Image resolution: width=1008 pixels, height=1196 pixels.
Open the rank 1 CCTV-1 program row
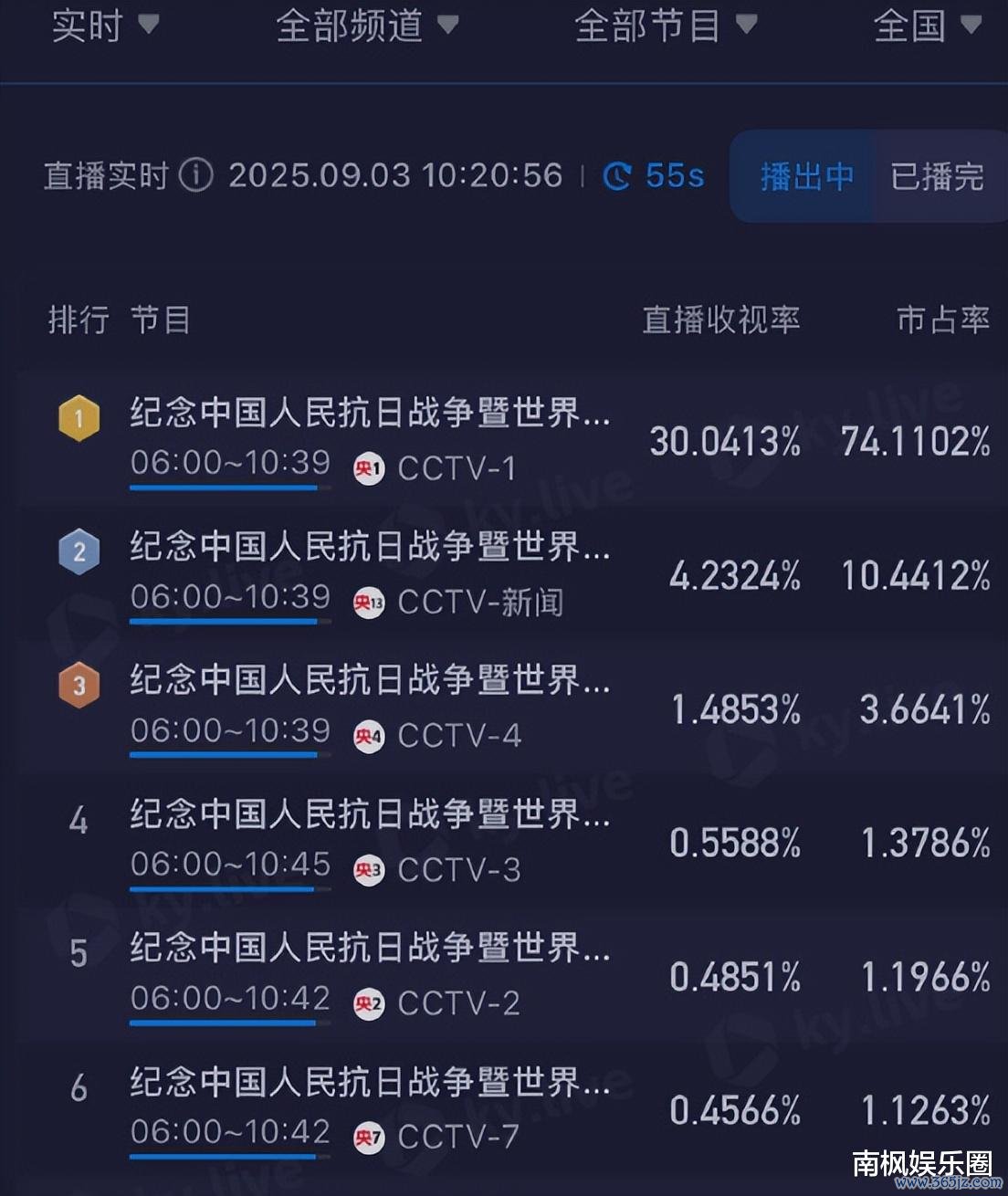pos(369,440)
